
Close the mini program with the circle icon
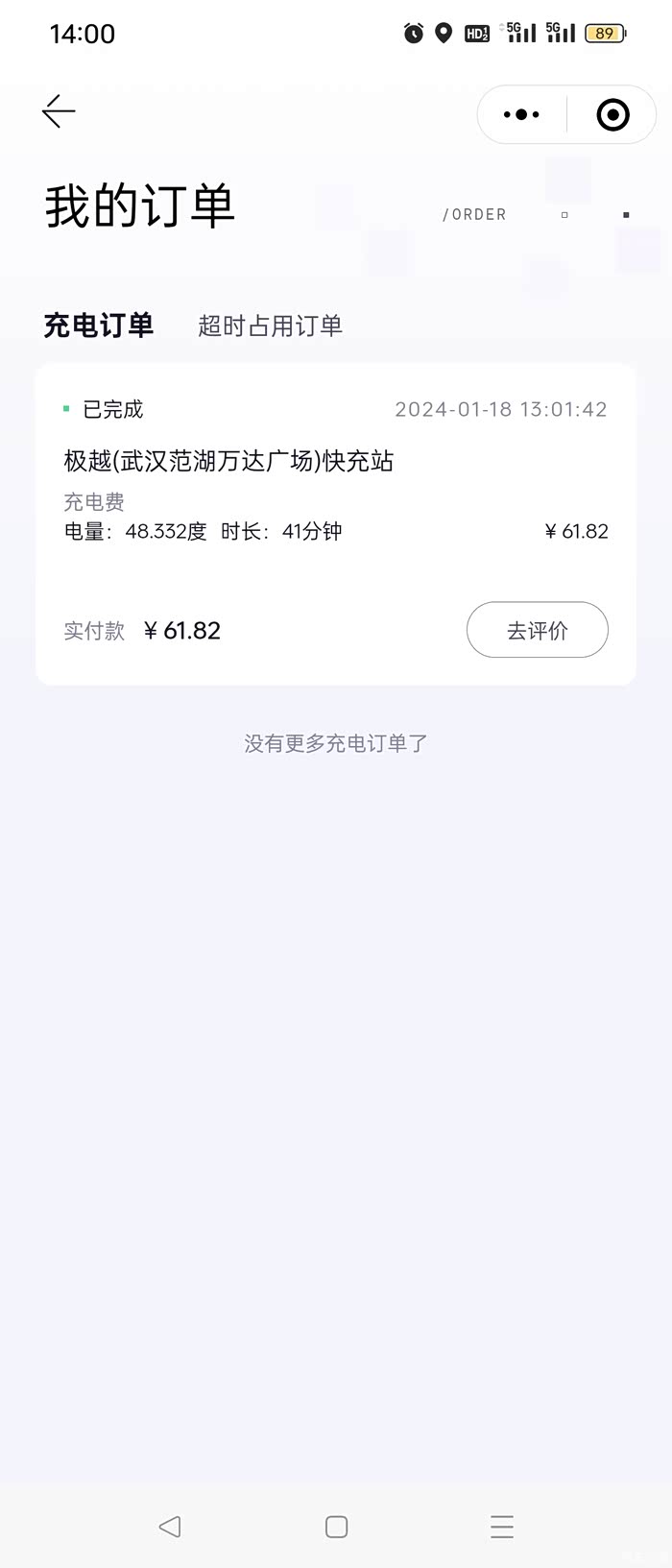point(612,115)
